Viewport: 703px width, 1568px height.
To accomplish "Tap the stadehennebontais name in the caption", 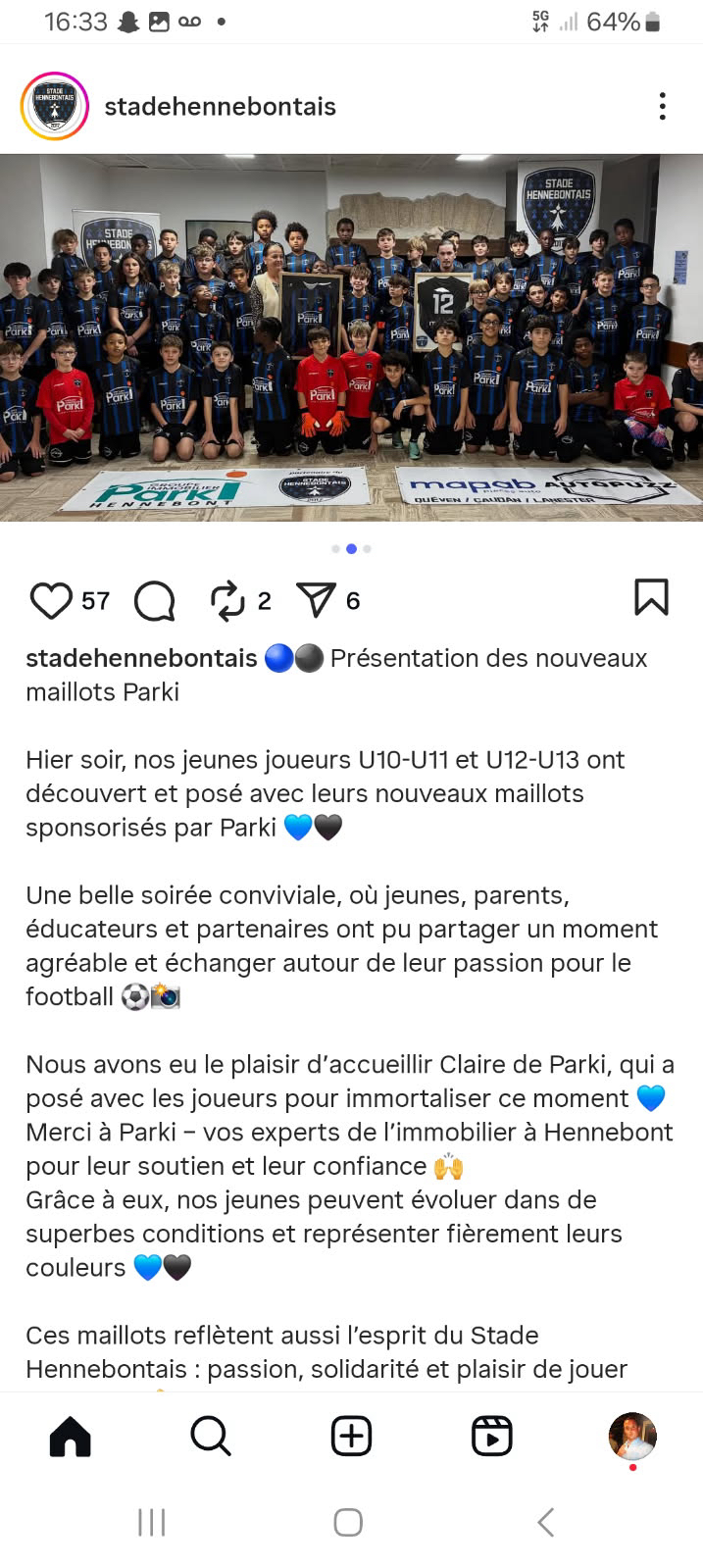I will click(x=141, y=658).
